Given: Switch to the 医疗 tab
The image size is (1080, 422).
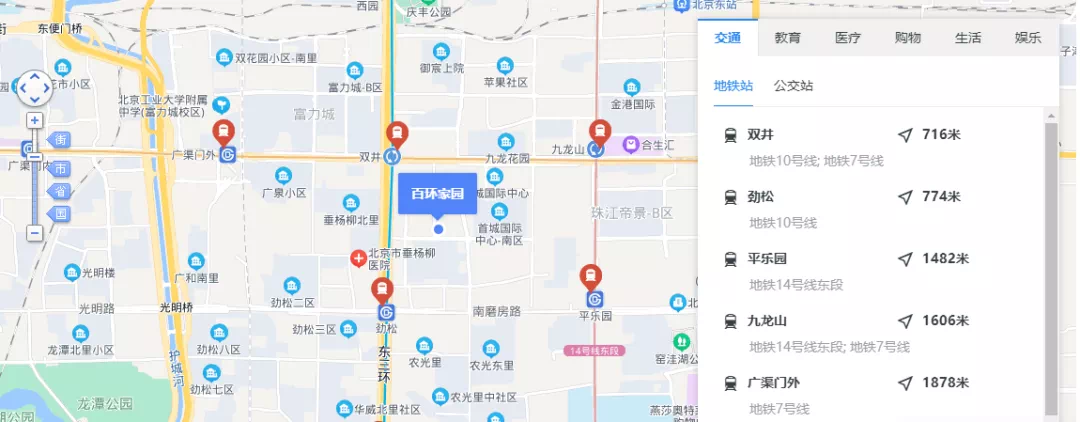Looking at the screenshot, I should [x=847, y=38].
